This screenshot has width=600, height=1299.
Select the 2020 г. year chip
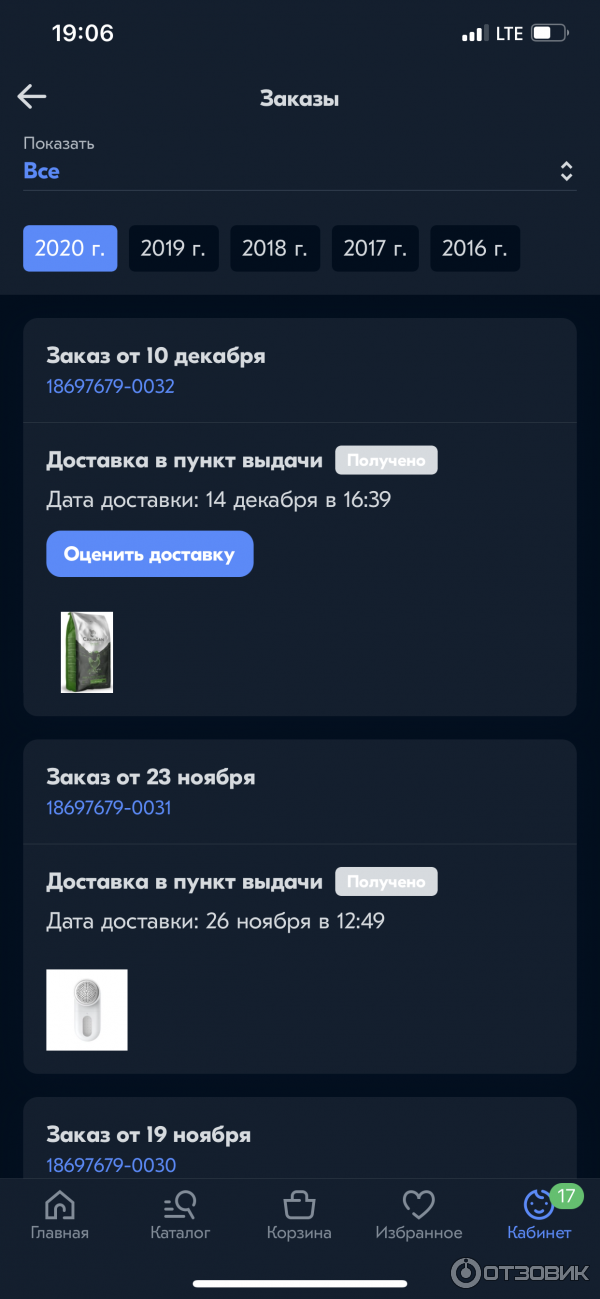click(x=70, y=249)
